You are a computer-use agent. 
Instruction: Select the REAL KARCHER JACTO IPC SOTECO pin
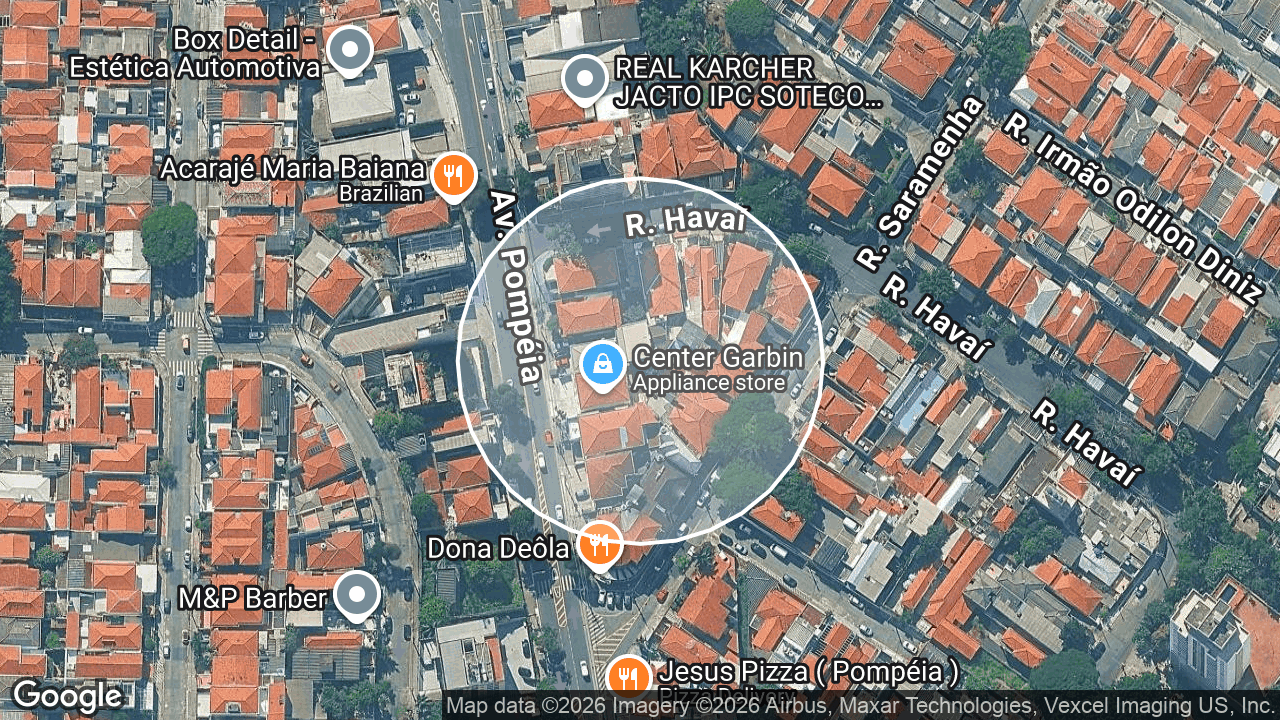point(585,80)
